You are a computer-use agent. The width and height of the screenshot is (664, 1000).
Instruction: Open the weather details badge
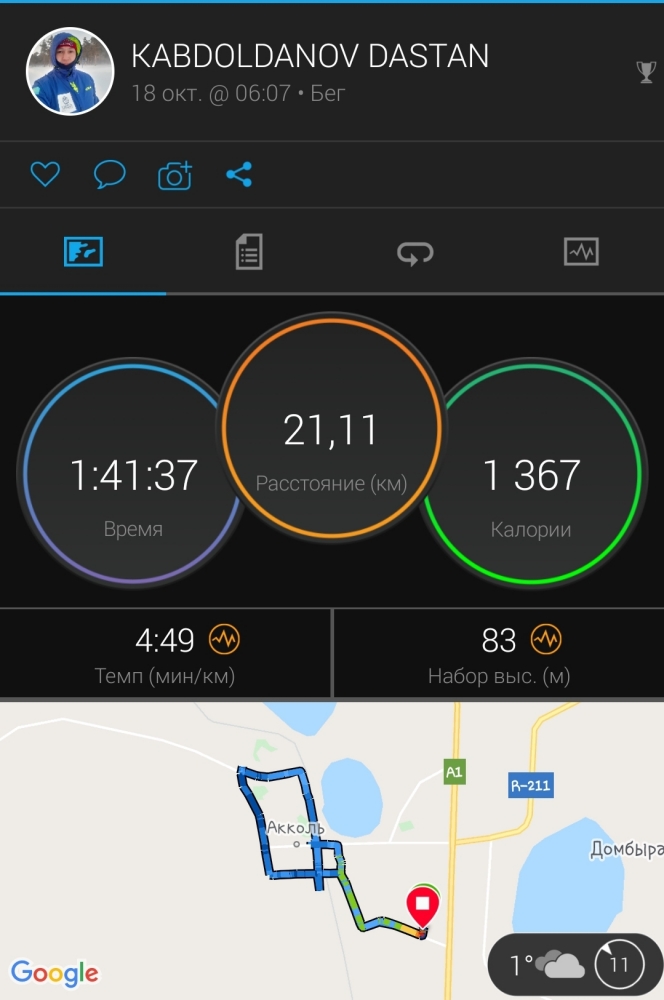(575, 966)
